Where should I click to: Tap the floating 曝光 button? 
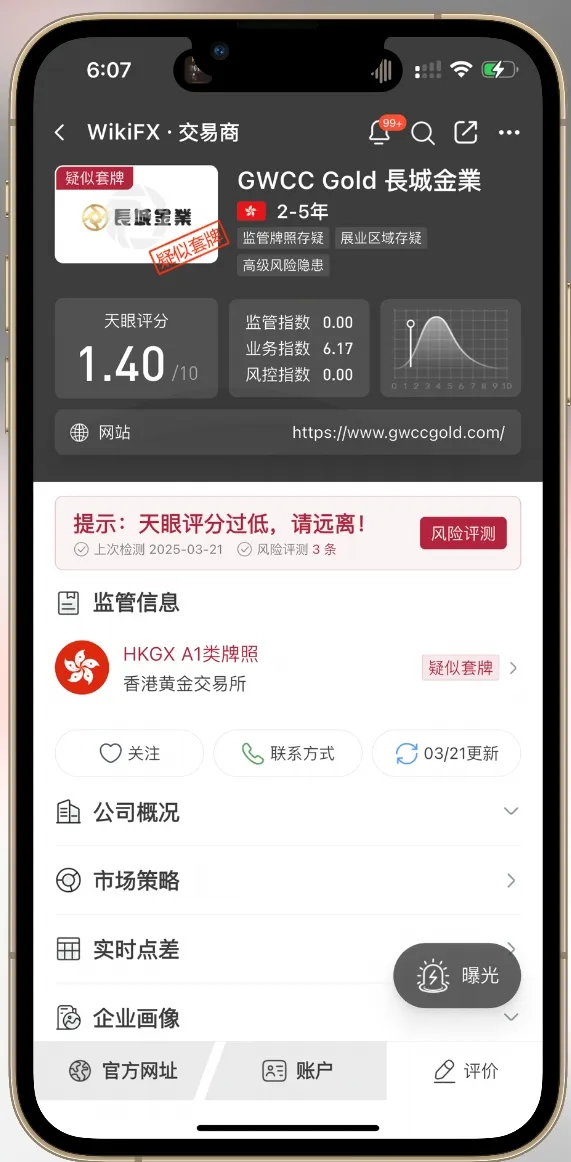(457, 975)
